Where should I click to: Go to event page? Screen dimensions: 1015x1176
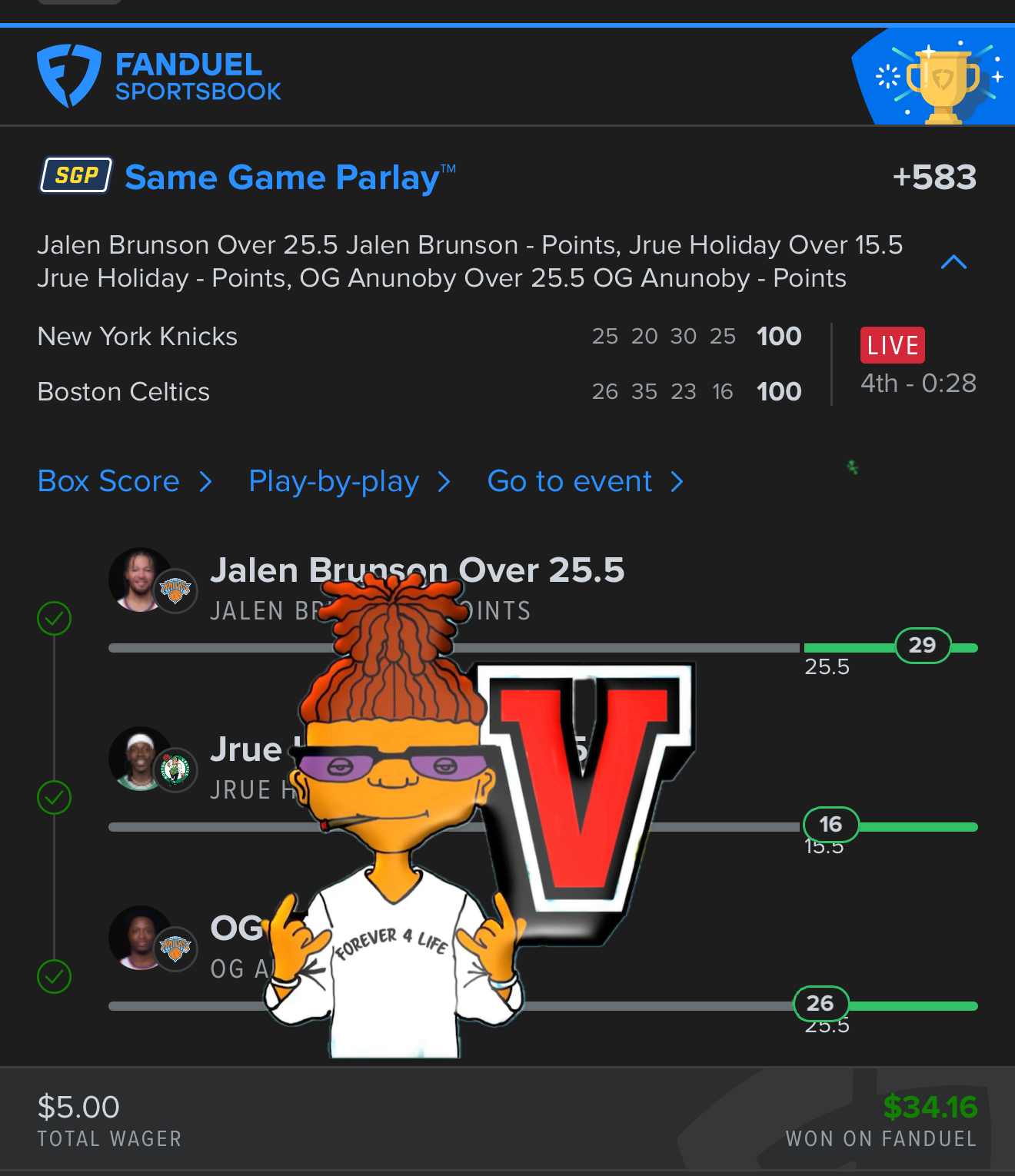(584, 482)
